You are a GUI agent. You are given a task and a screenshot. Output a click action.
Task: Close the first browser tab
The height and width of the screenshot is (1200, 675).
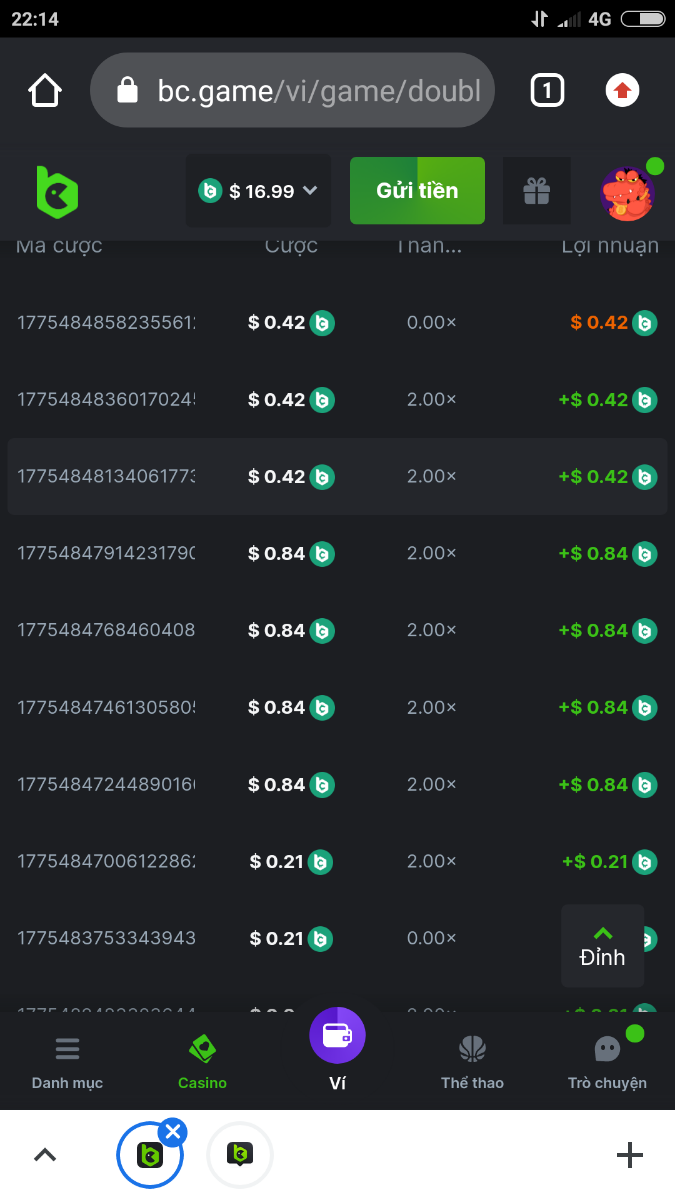[x=173, y=1132]
